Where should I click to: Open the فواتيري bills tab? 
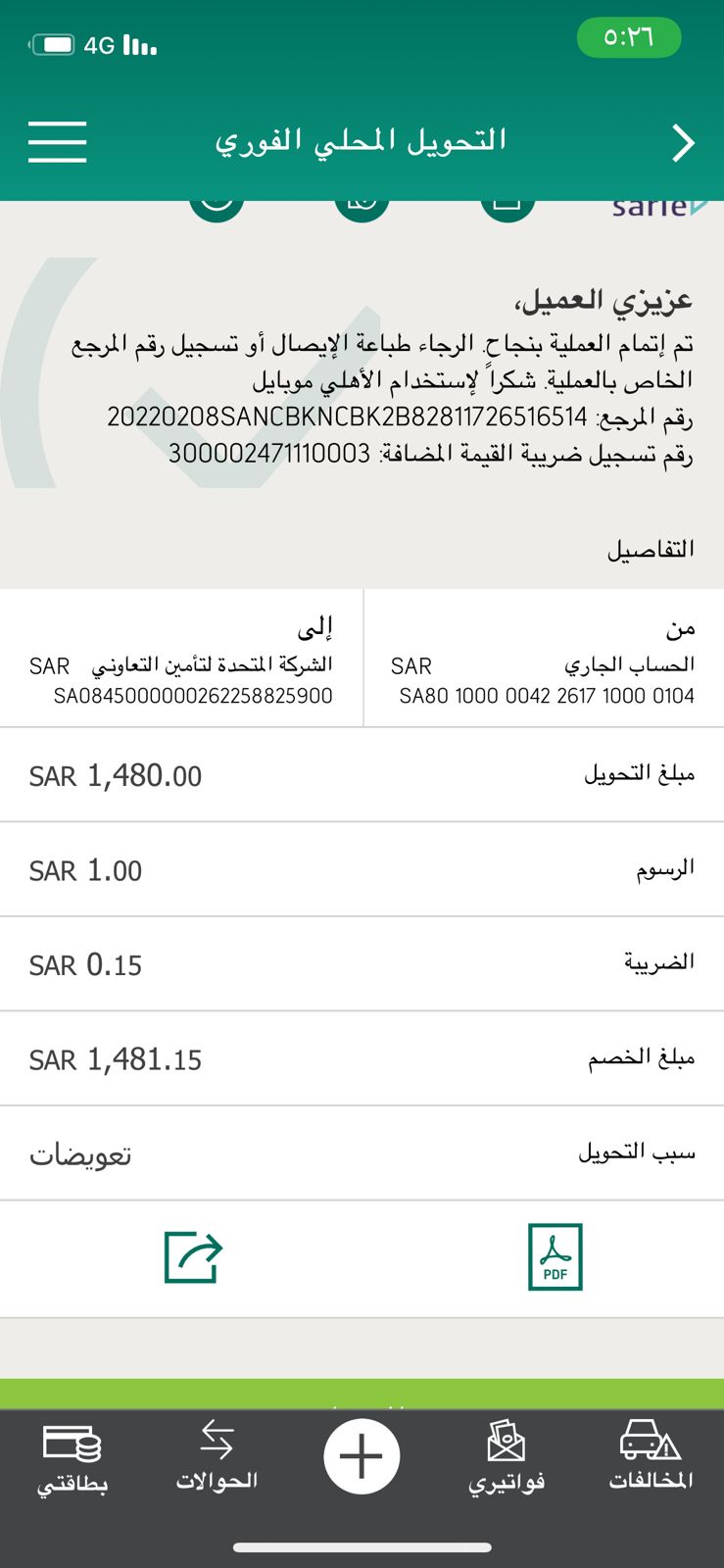click(x=506, y=1458)
